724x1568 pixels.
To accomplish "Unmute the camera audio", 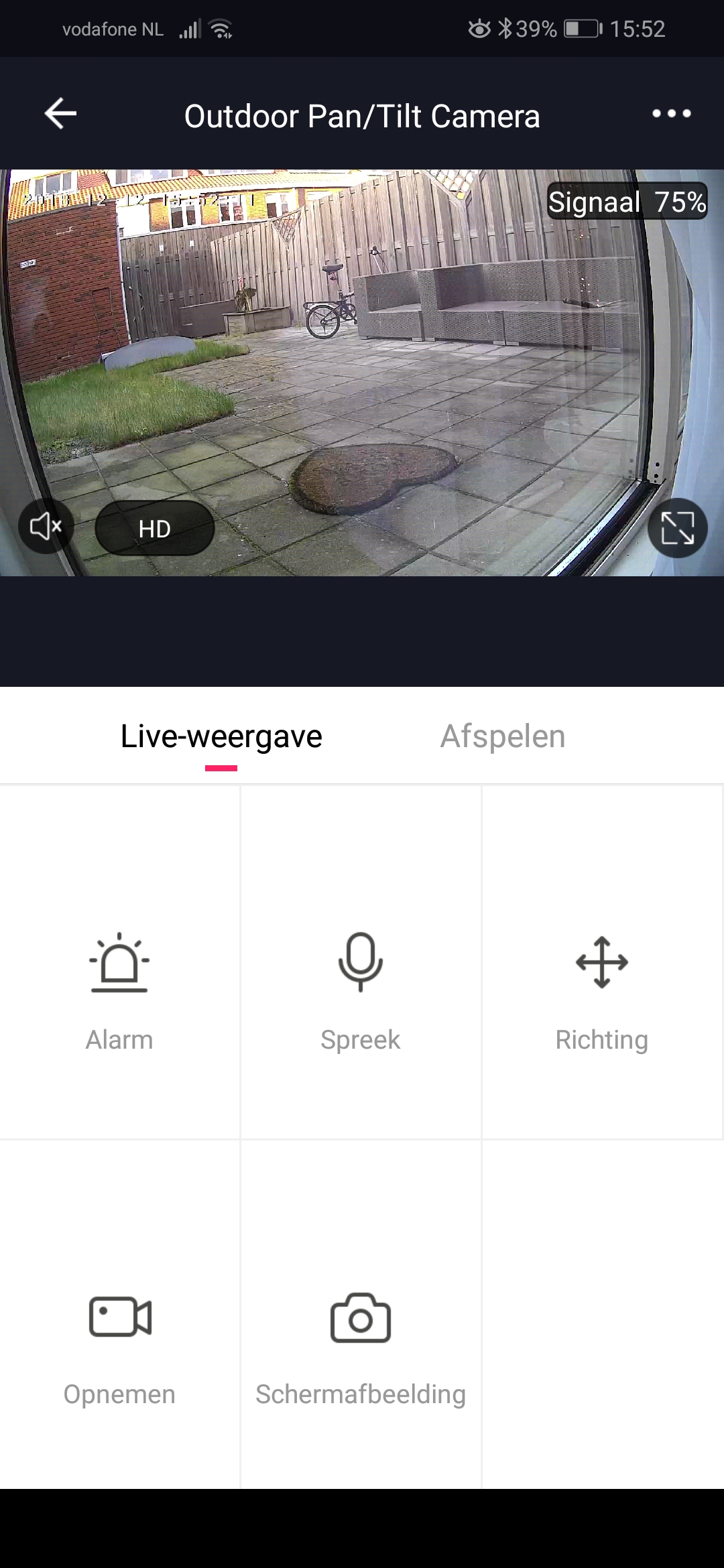I will click(46, 527).
